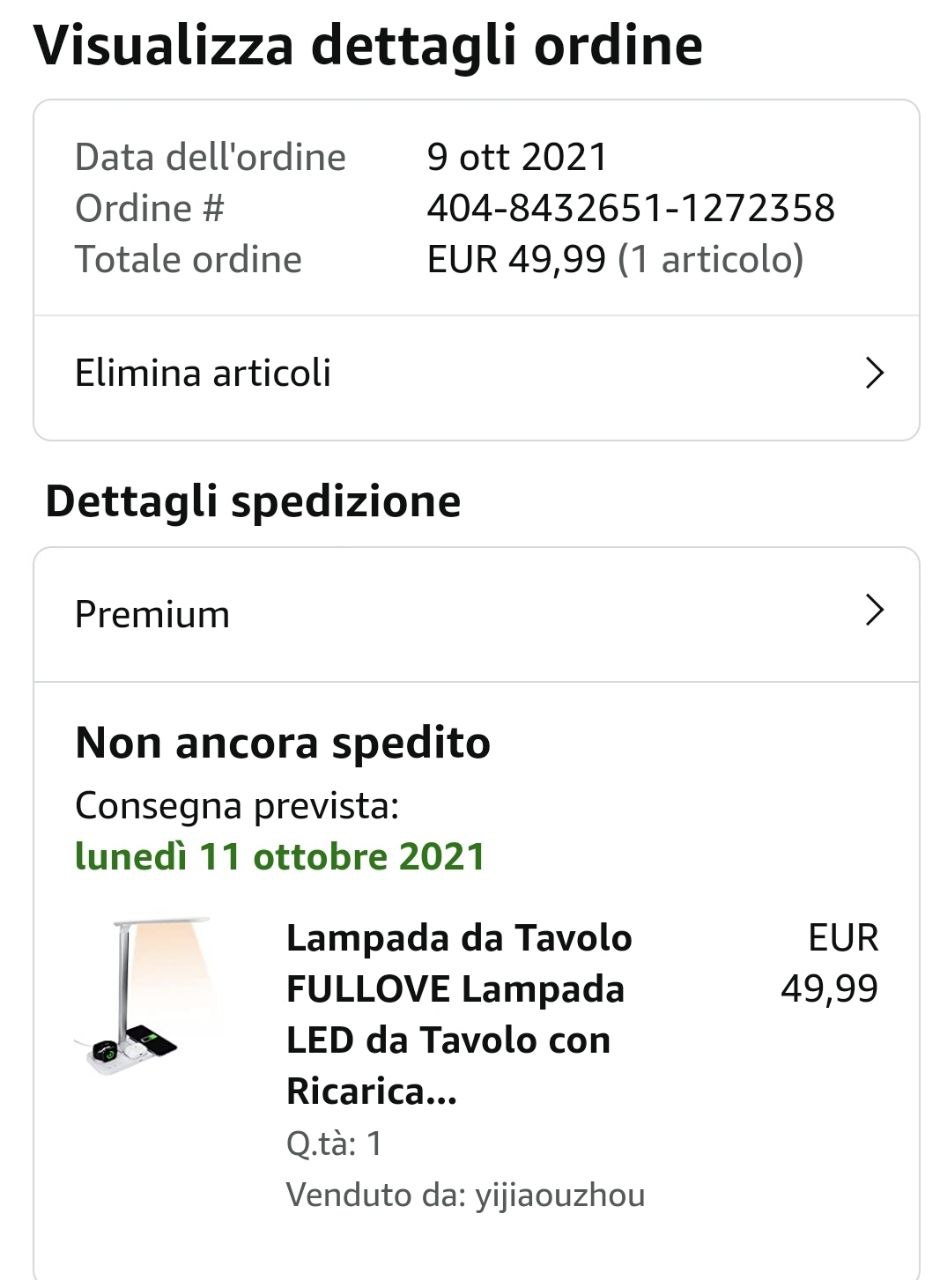Open the Premium shipping details row
Viewport: 951px width, 1280px height.
tap(476, 613)
